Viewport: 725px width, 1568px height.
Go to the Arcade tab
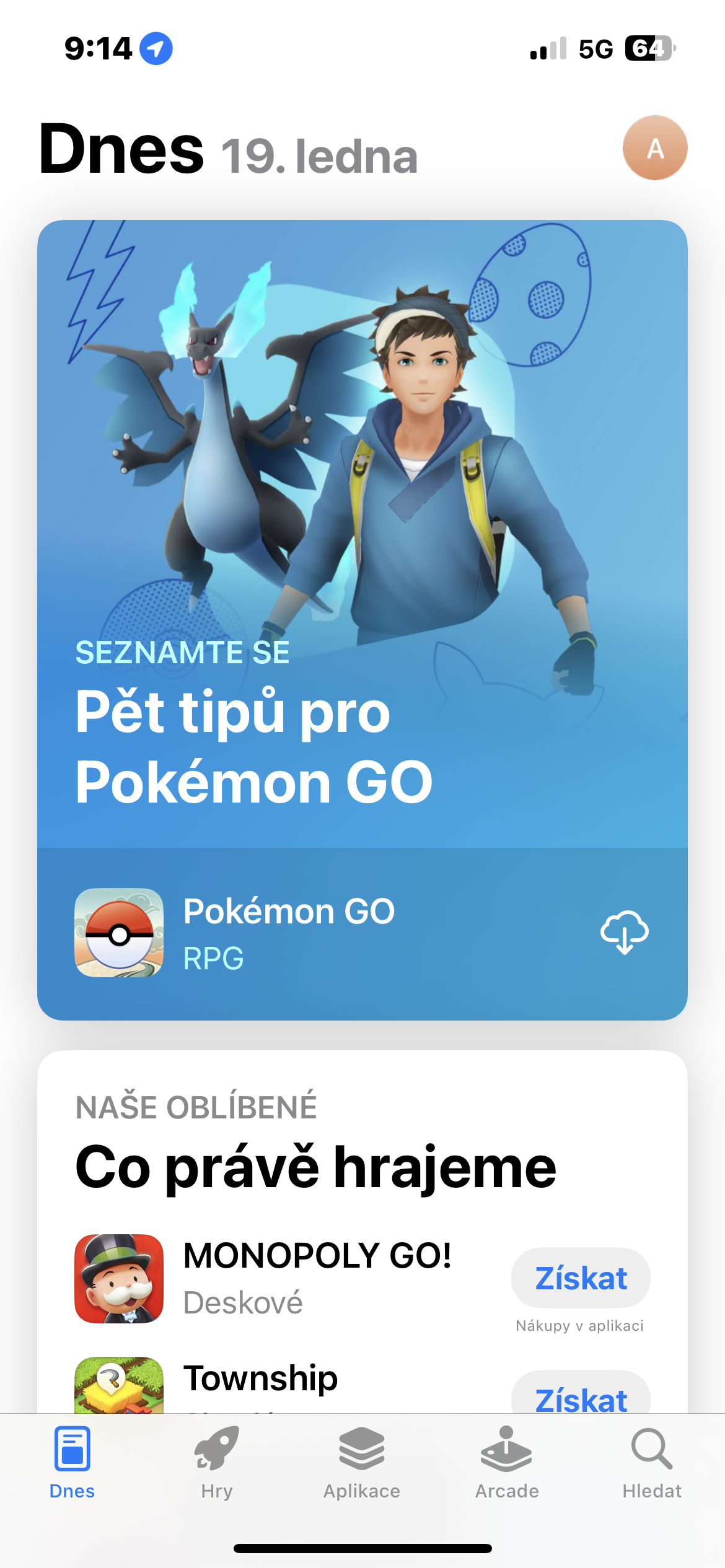tap(507, 1463)
